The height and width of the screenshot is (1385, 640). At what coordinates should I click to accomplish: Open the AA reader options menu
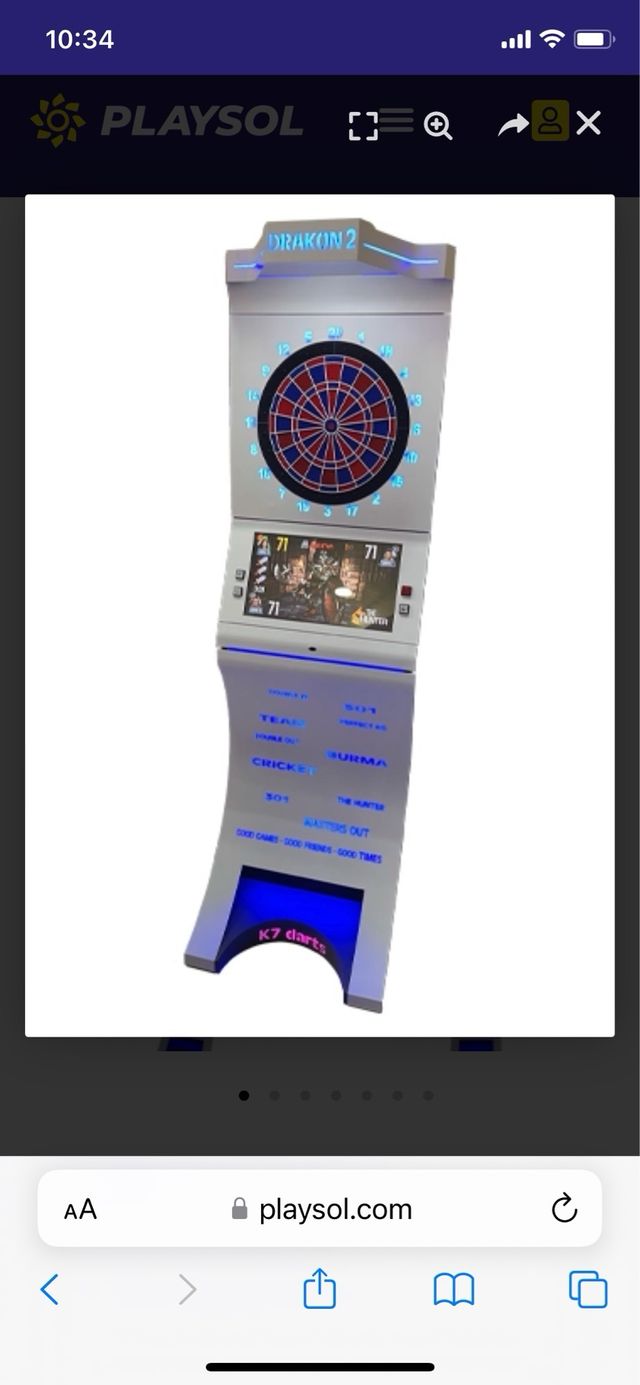click(x=80, y=1210)
